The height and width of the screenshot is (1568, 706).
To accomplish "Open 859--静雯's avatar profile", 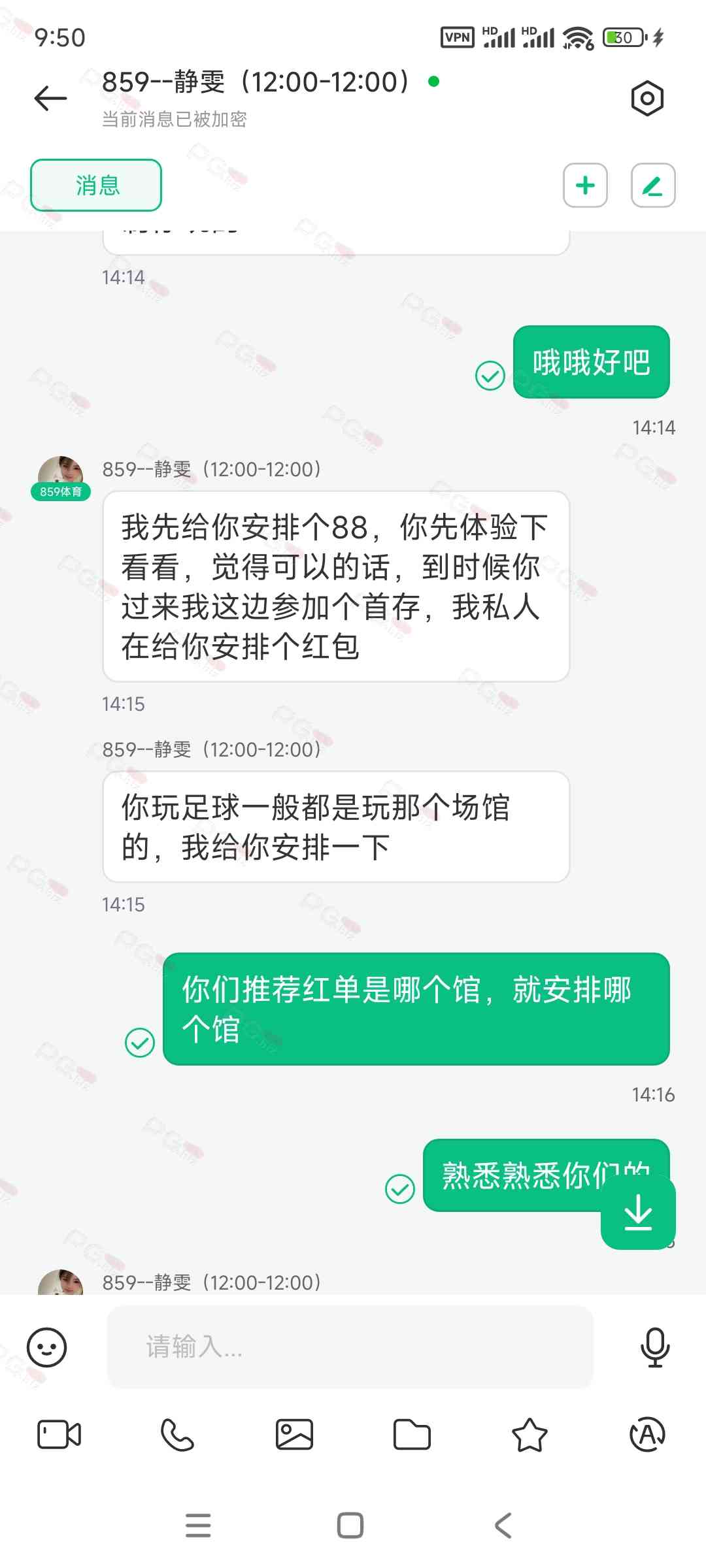I will coord(60,474).
